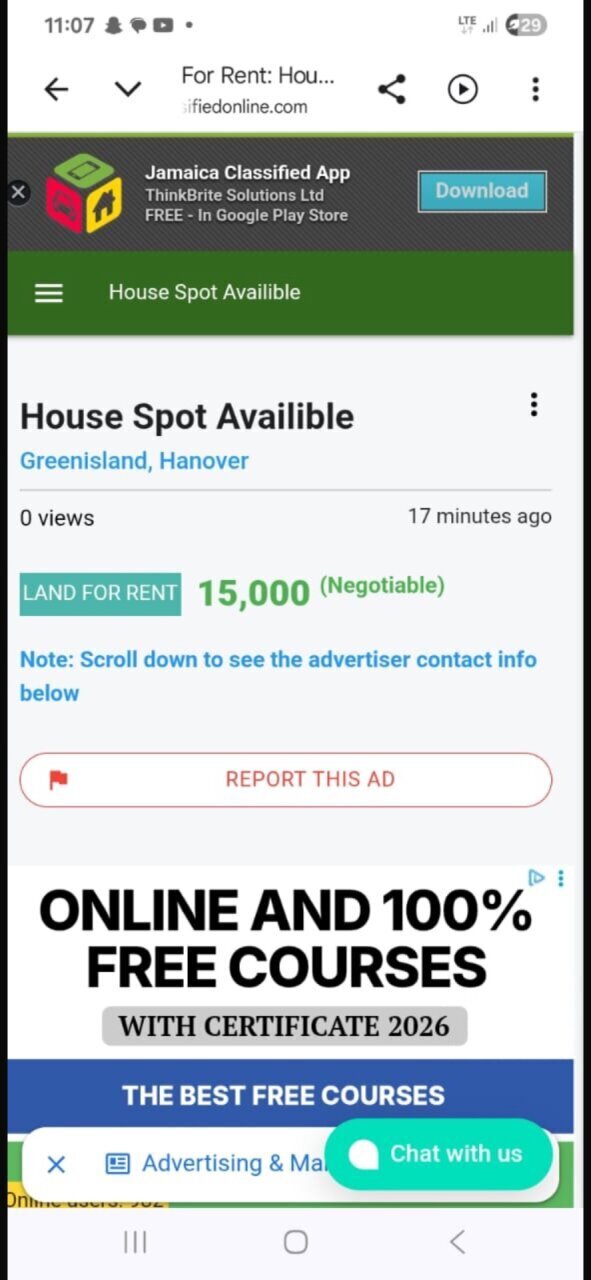Download the Jamaica Classified App
Image resolution: width=591 pixels, height=1280 pixels.
coord(482,191)
